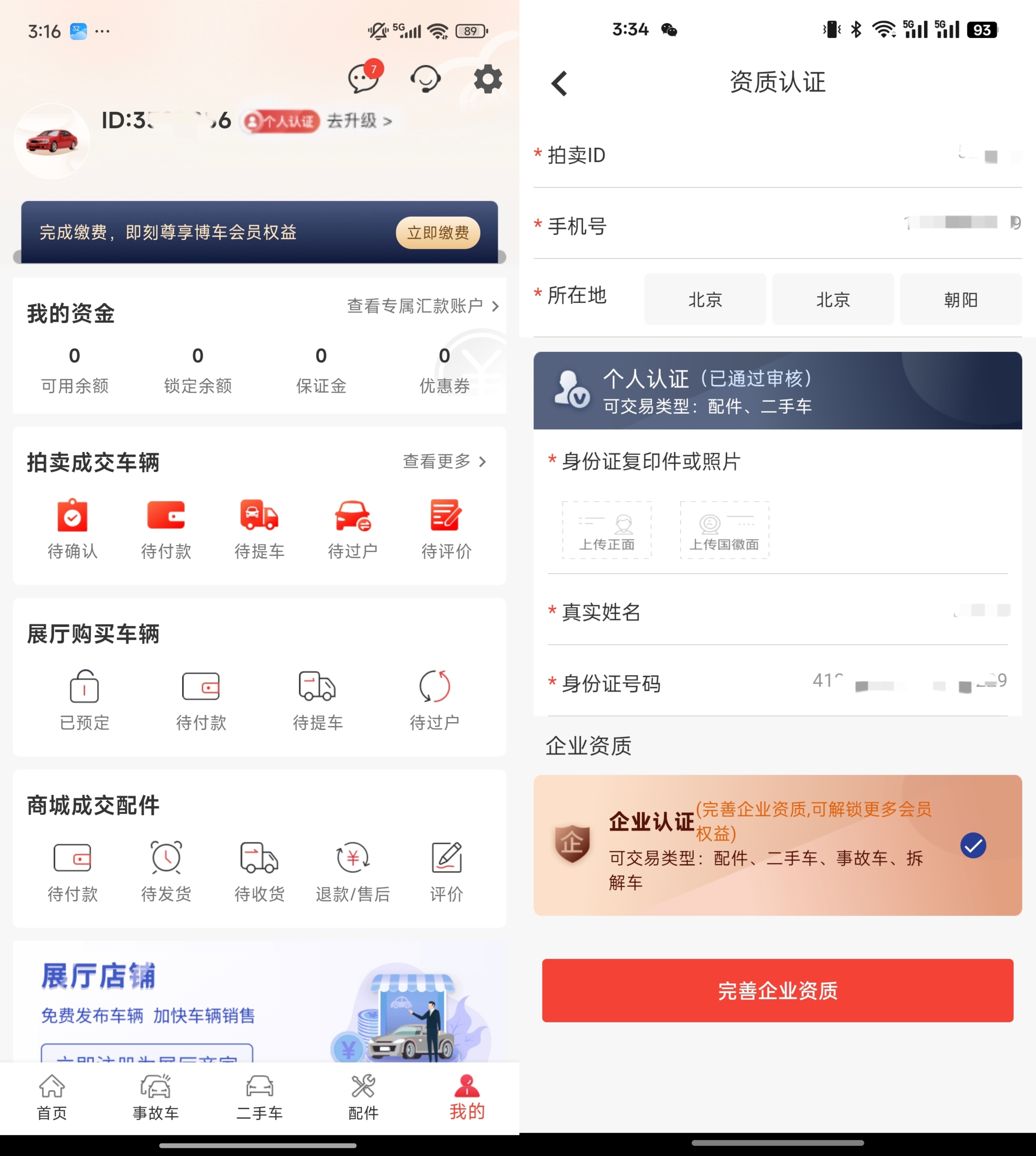
Task: Open 已预定 under 展厅购买车辆
Action: point(84,700)
